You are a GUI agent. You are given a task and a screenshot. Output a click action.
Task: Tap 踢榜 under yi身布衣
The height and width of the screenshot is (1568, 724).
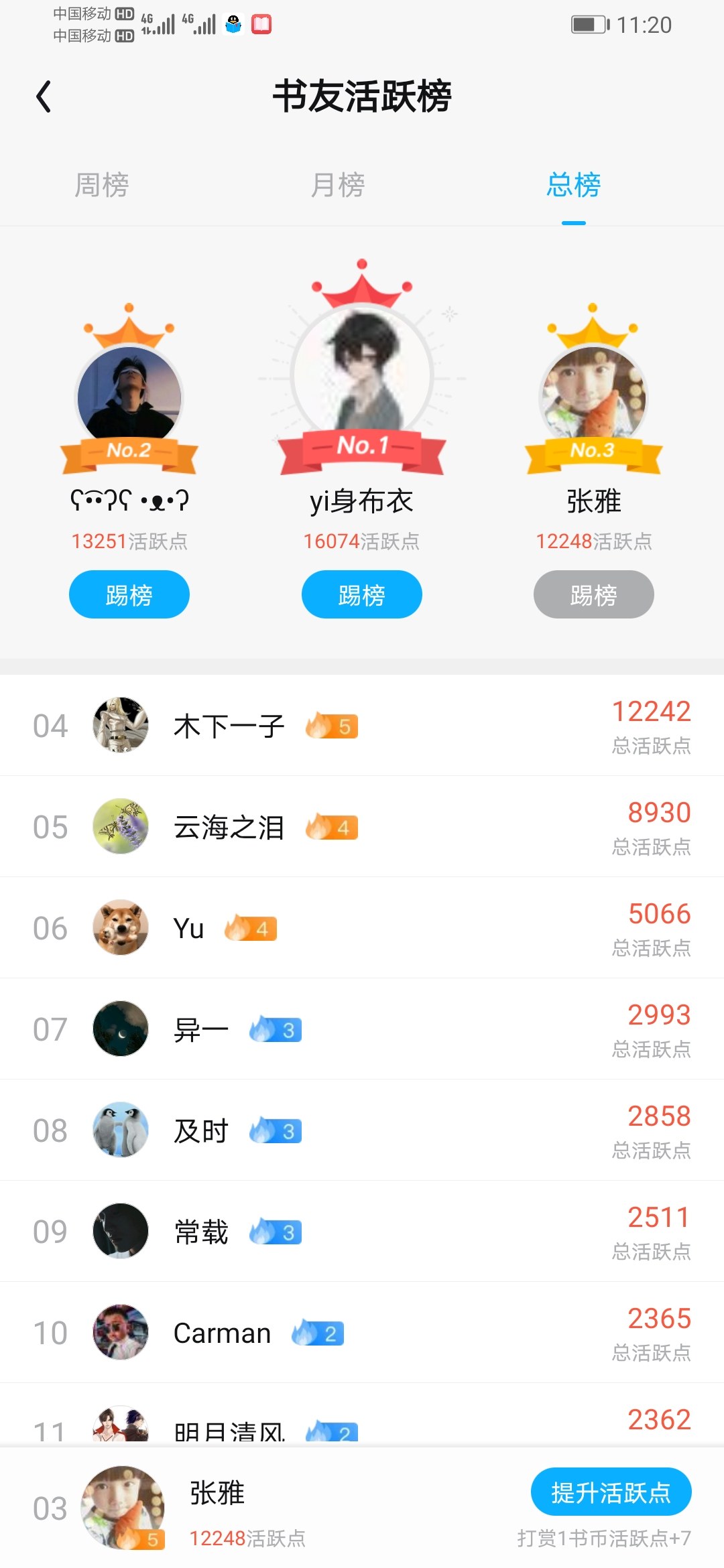[x=362, y=594]
